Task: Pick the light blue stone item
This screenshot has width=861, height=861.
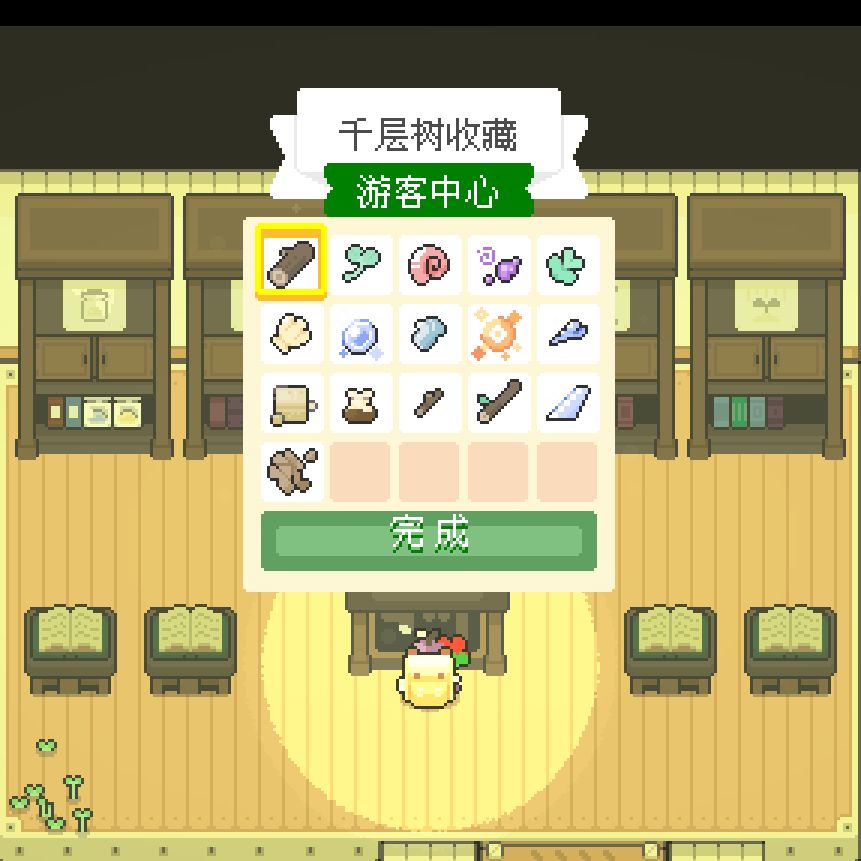Action: [430, 334]
